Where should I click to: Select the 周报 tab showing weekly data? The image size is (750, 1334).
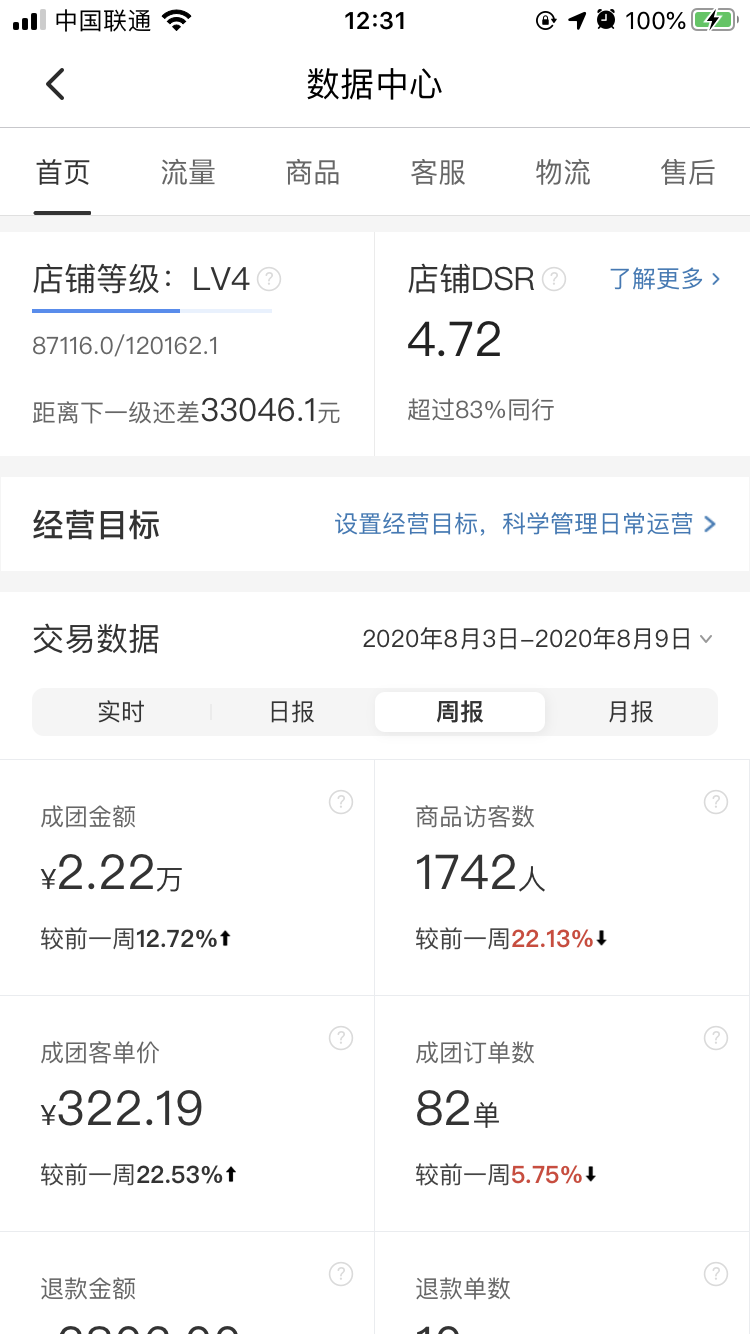[459, 711]
